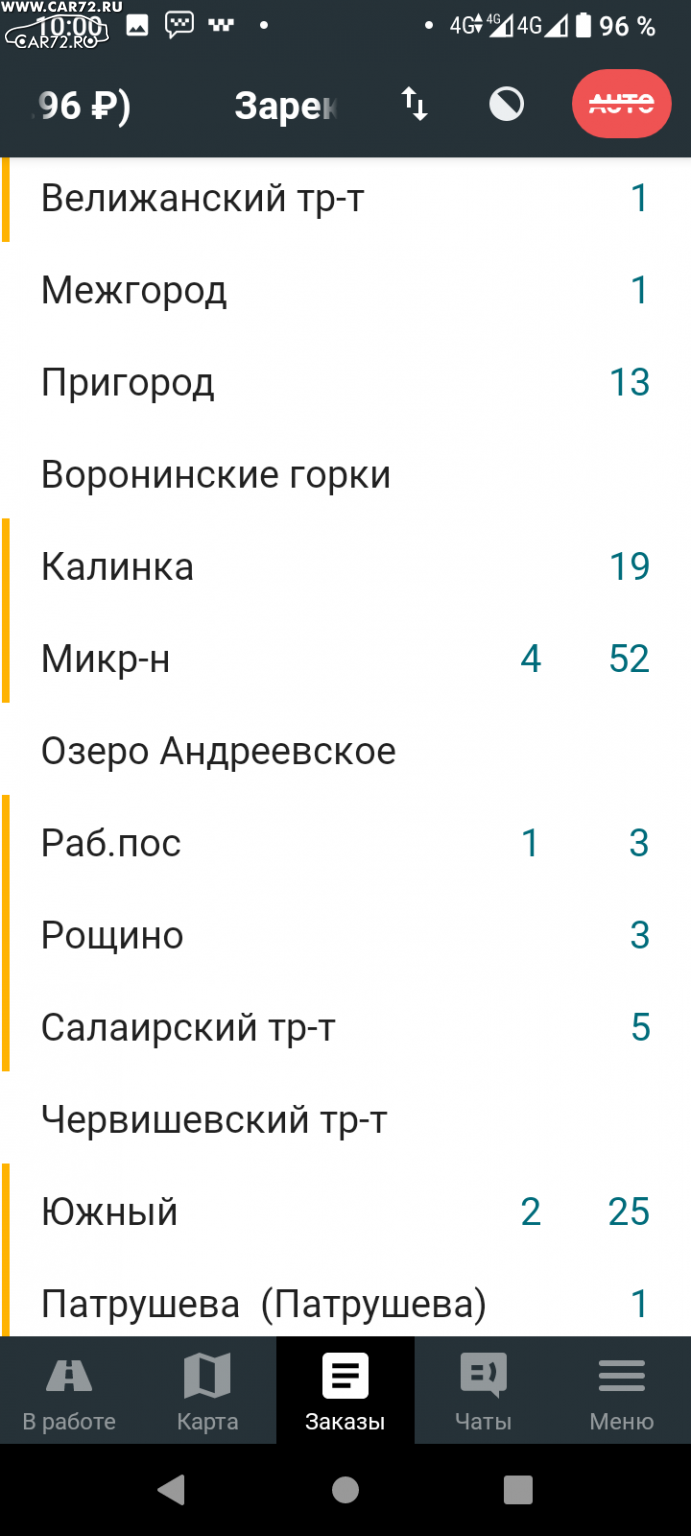The height and width of the screenshot is (1536, 691).
Task: Open the Микр-н district
Action: pyautogui.click(x=345, y=659)
